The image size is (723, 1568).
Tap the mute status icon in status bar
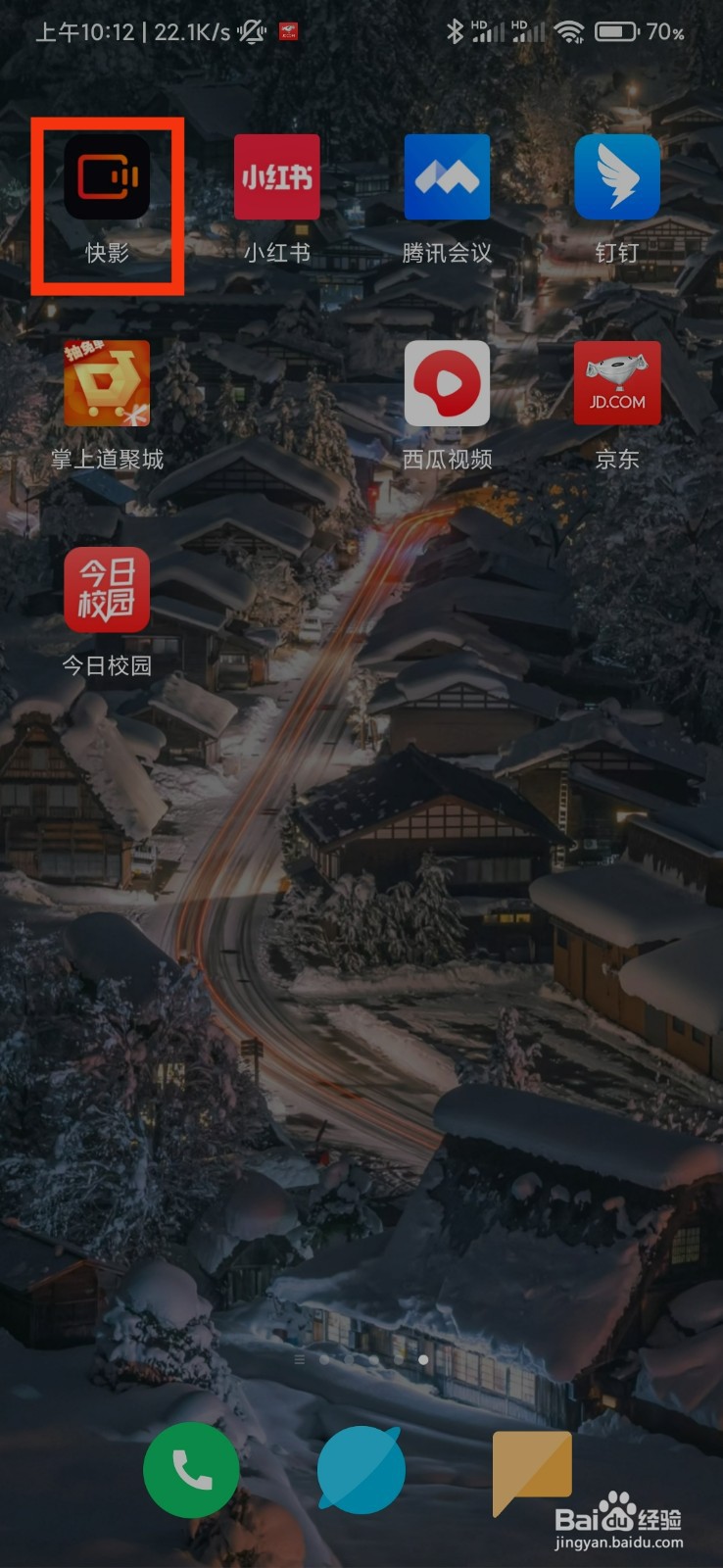[252, 31]
